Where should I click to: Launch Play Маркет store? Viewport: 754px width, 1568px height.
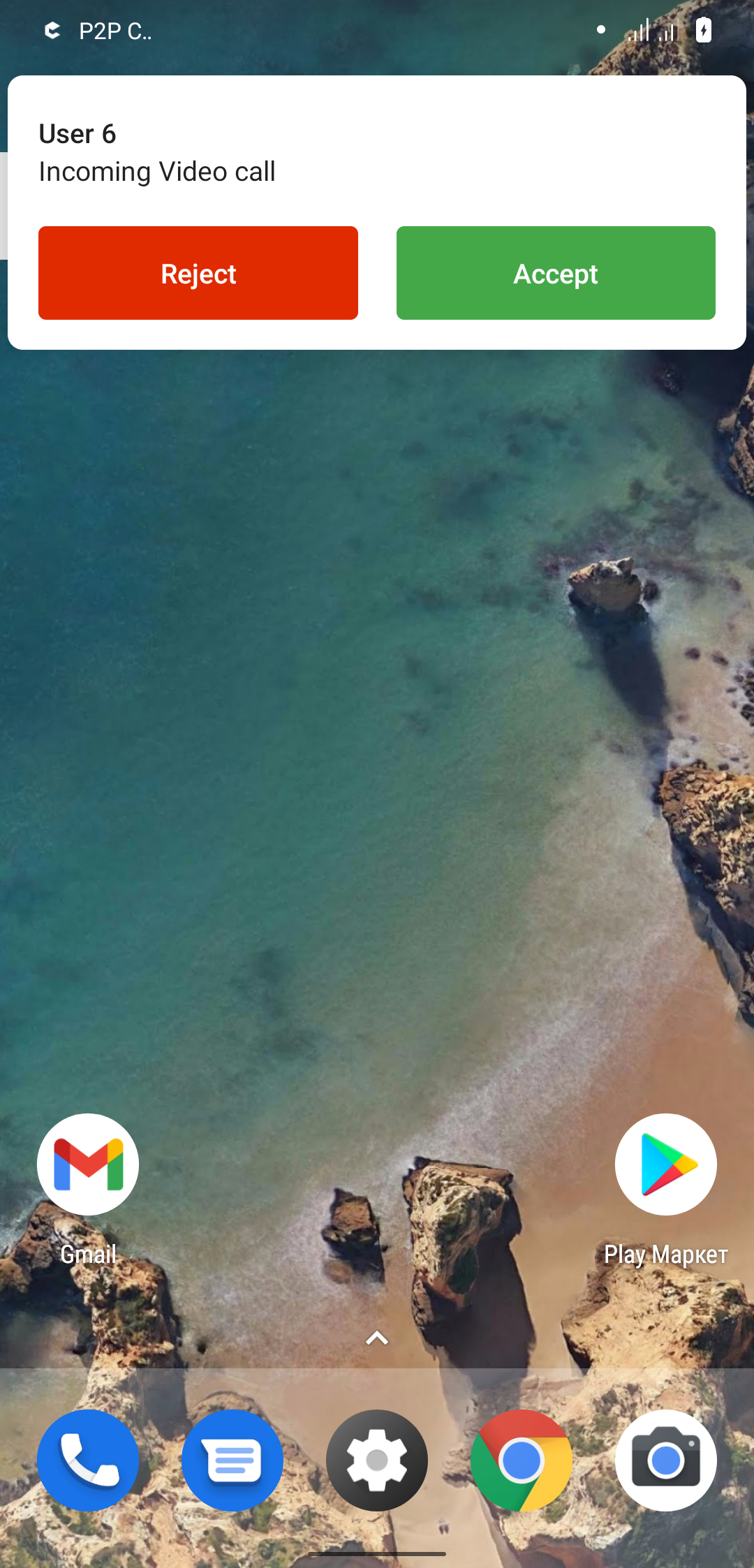665,1164
